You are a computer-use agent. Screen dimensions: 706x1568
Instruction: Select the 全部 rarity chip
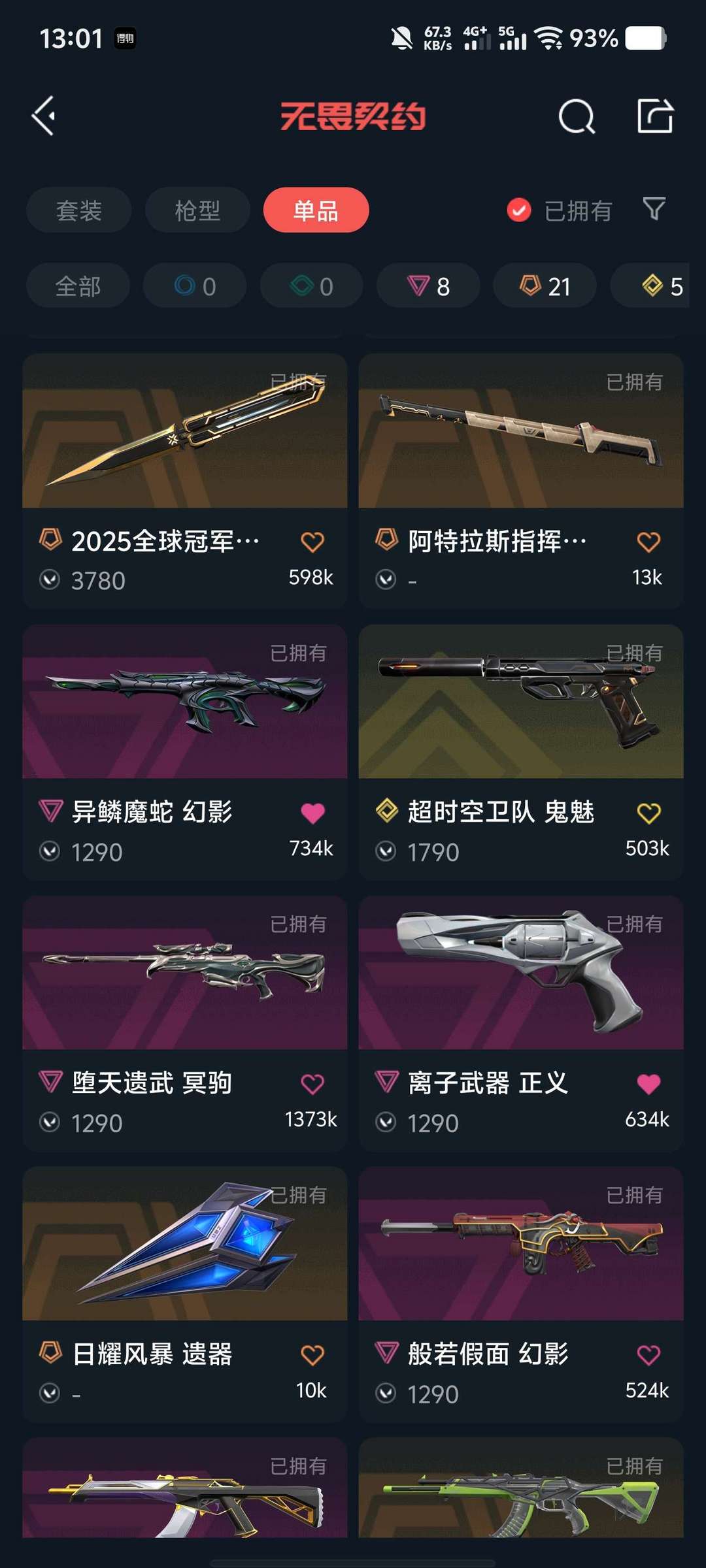tap(78, 286)
